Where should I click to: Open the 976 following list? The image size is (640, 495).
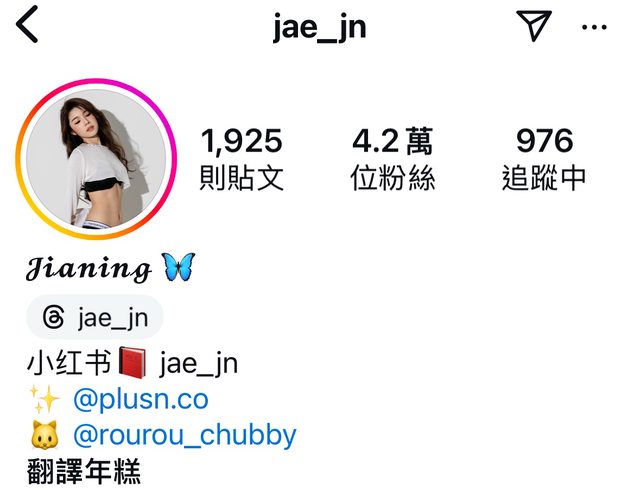click(544, 158)
